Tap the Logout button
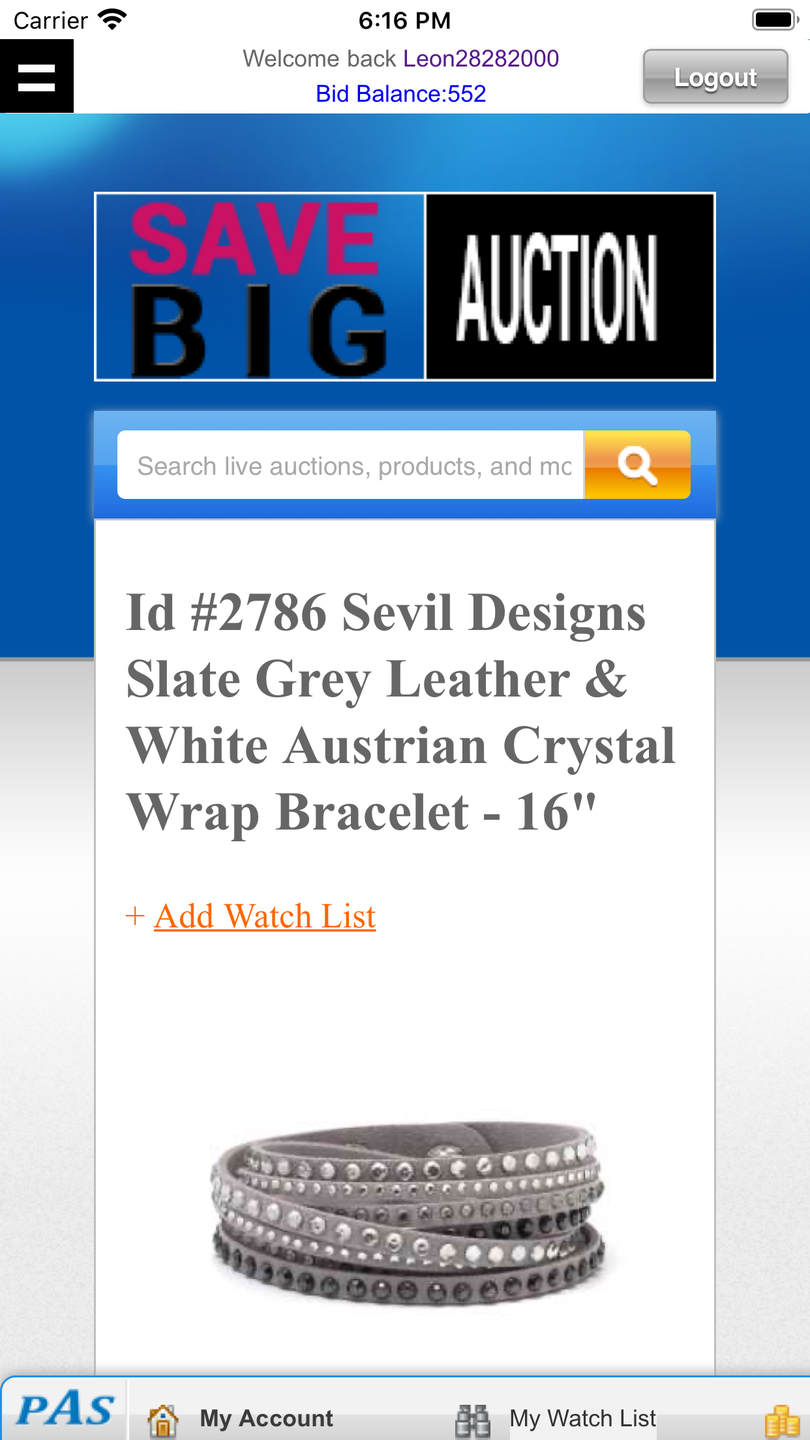810x1440 pixels. coord(715,77)
